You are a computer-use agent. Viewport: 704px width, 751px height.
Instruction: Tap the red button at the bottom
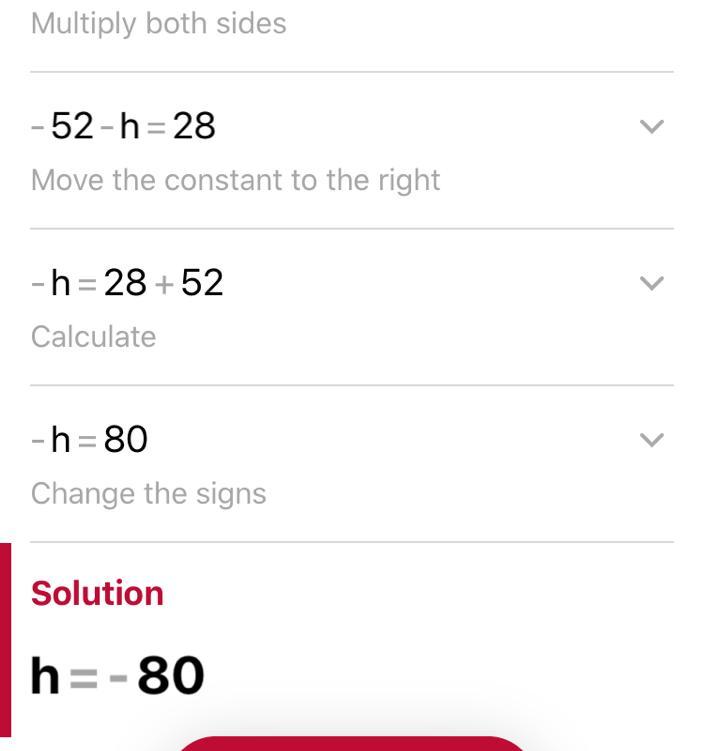coord(352,744)
